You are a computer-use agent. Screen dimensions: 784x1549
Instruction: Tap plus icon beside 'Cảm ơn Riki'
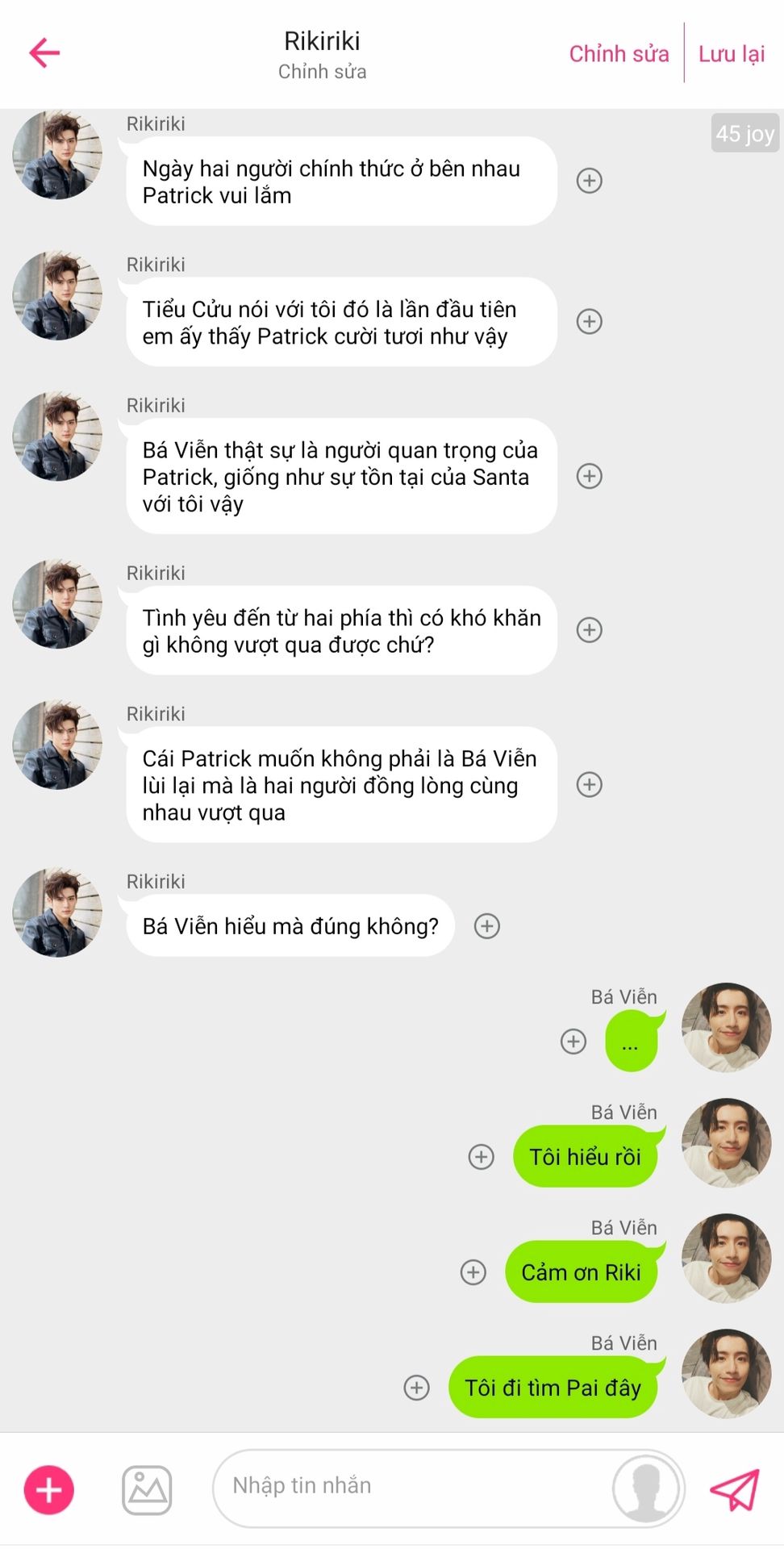pyautogui.click(x=473, y=1272)
